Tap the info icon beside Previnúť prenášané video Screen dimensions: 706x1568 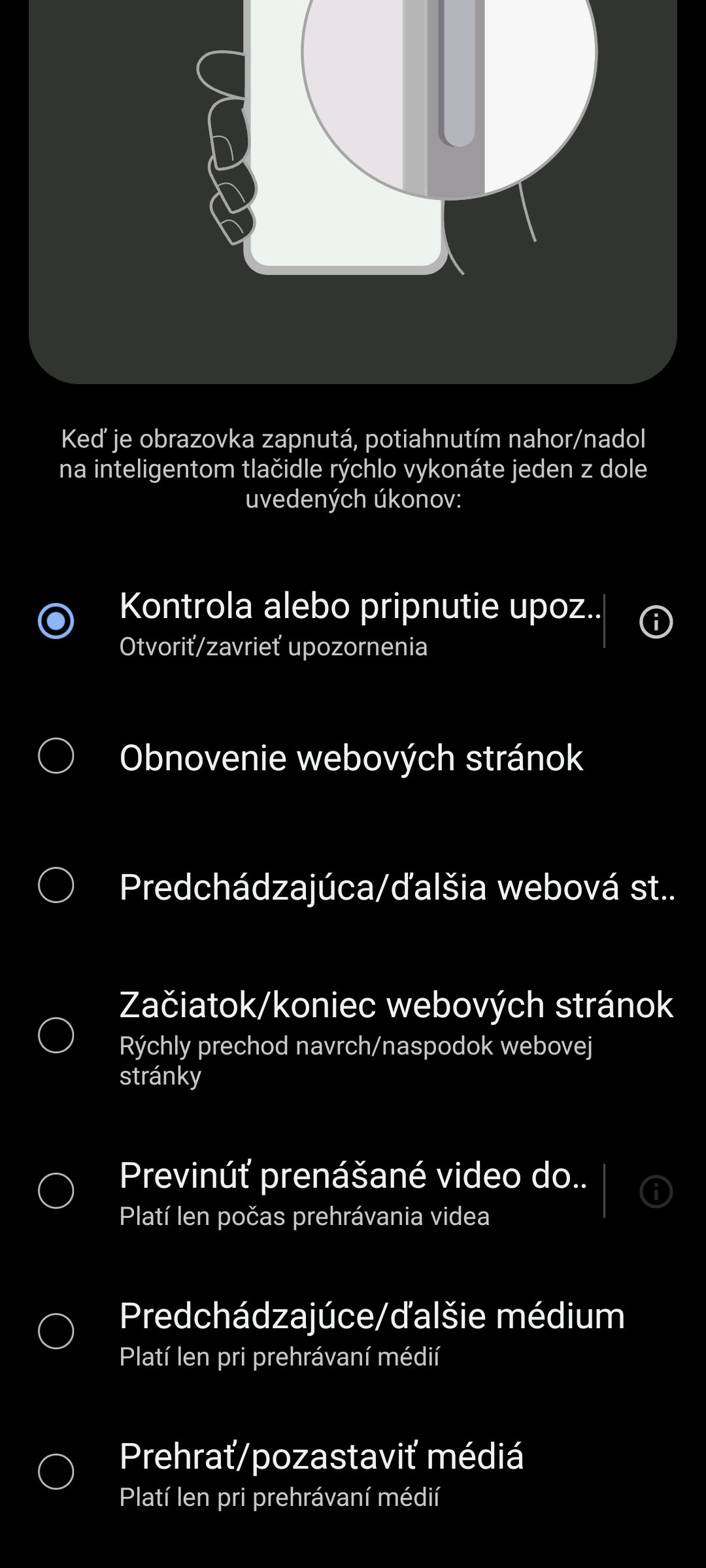click(x=656, y=1191)
